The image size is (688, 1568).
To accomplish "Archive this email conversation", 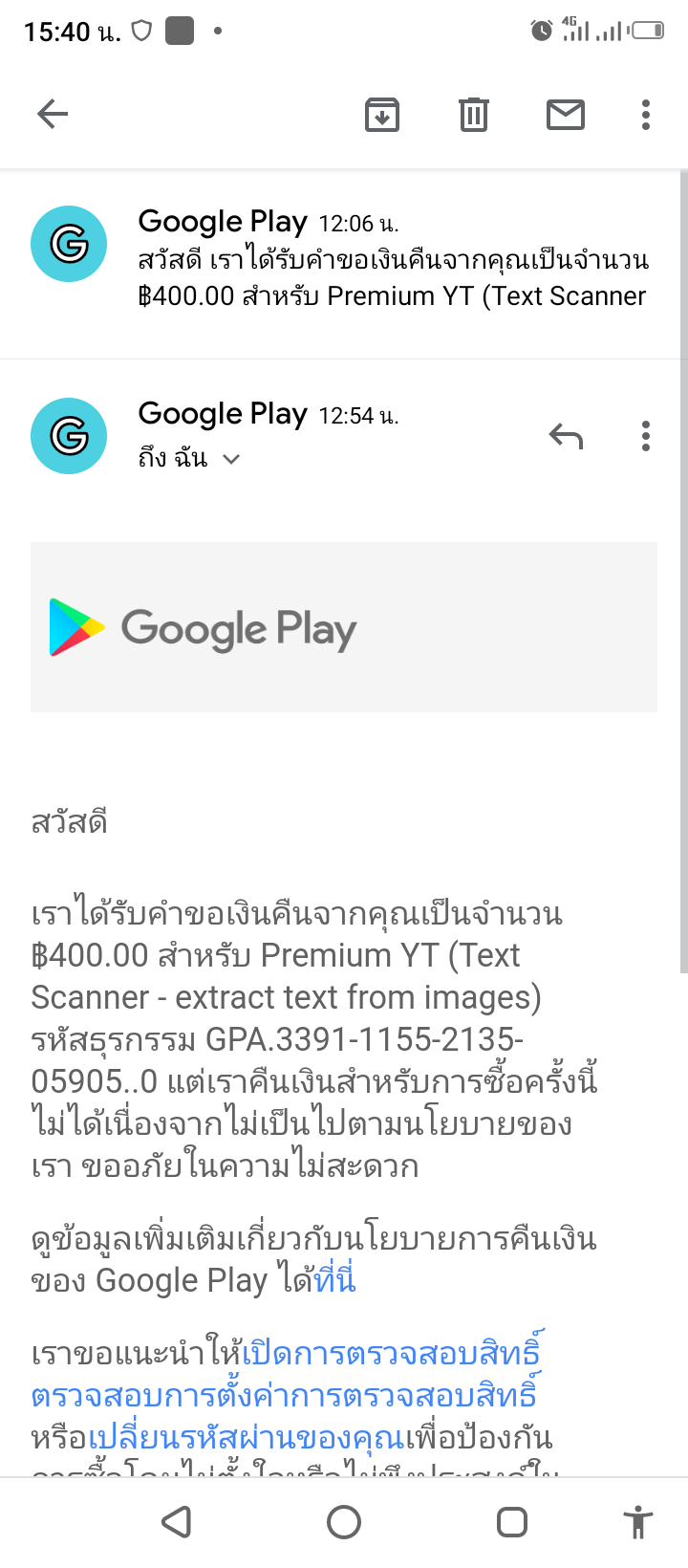I will pyautogui.click(x=382, y=115).
